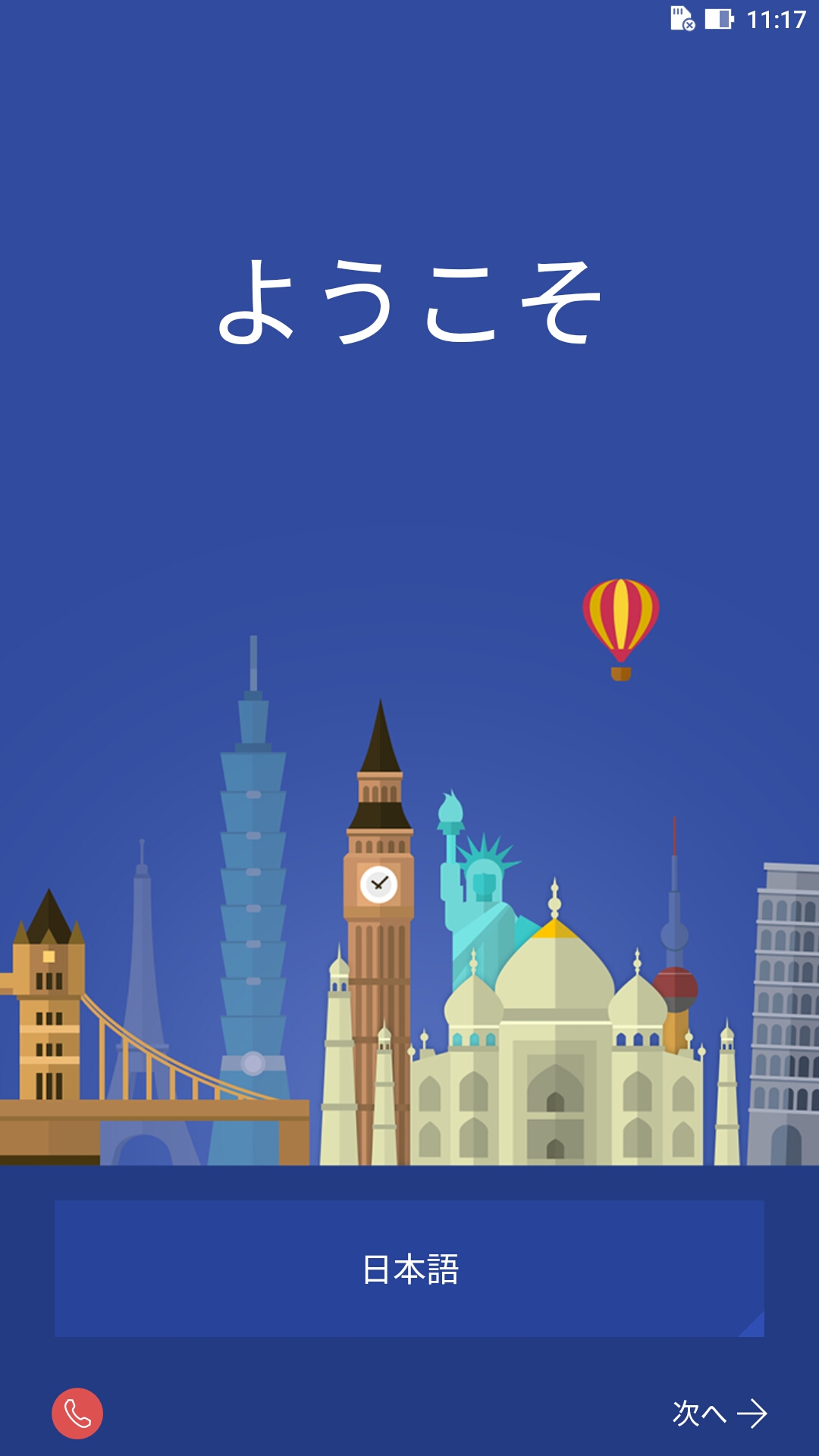Tap the red emergency call button
Viewport: 819px width, 1456px height.
77,1414
